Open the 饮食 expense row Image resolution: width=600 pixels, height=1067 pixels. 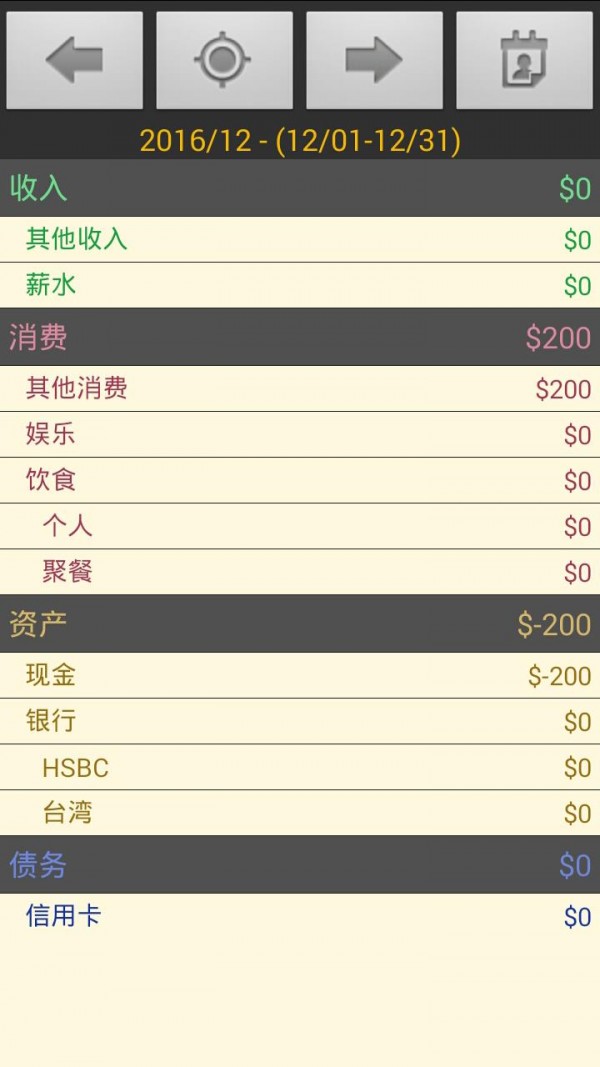pyautogui.click(x=300, y=480)
